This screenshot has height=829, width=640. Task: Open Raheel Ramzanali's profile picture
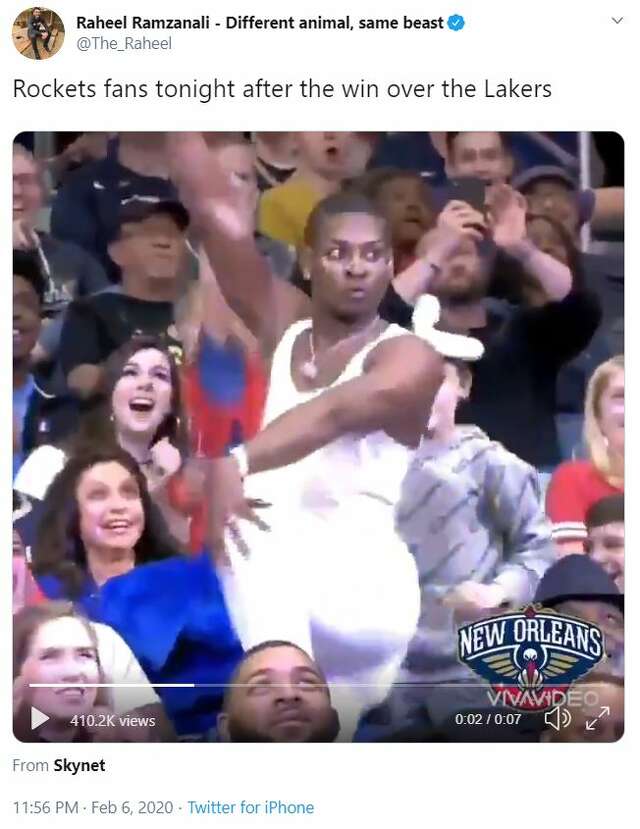tap(38, 32)
